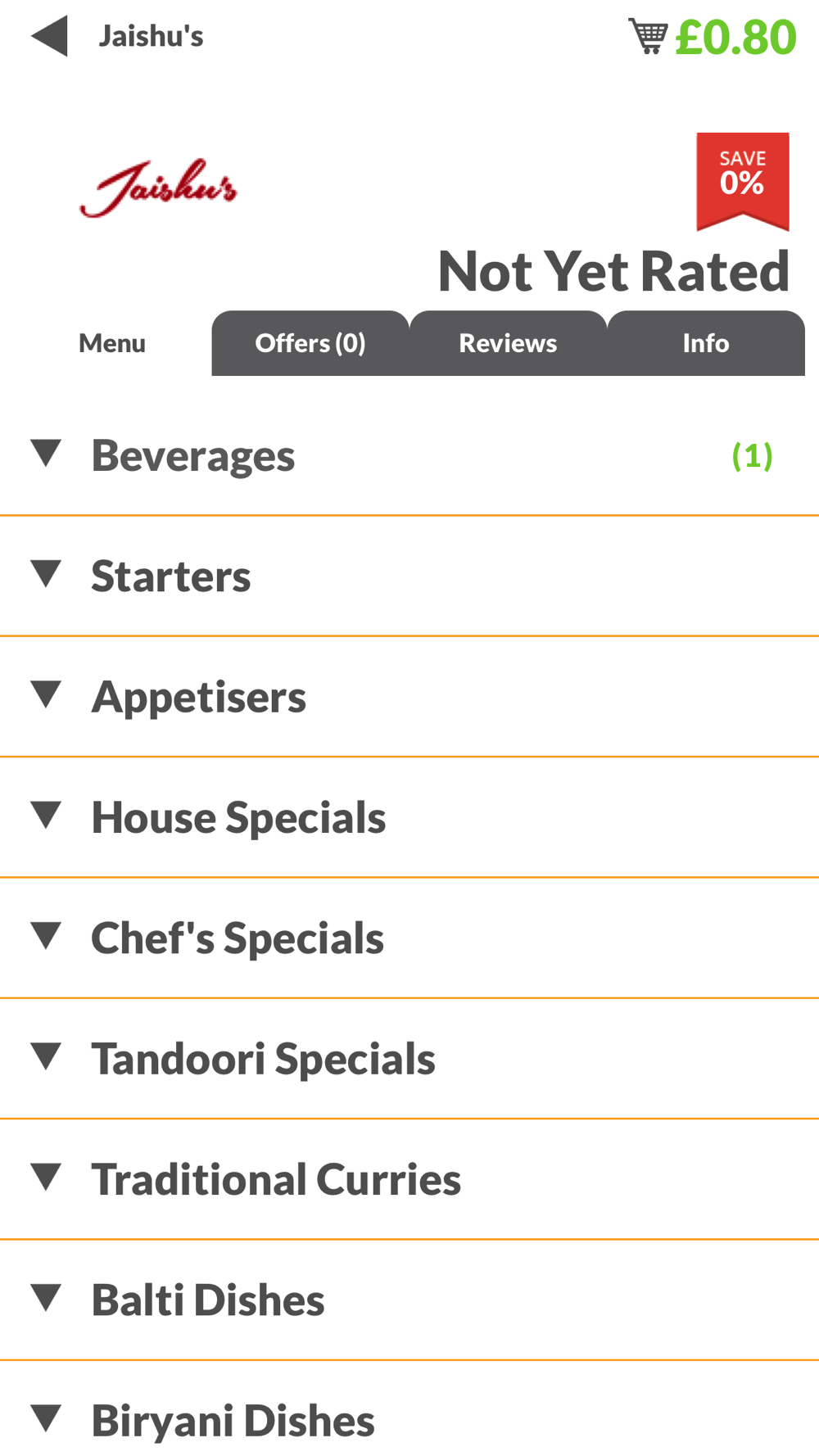The image size is (819, 1456).
Task: Expand Tandoori Specials
Action: coord(409,1059)
